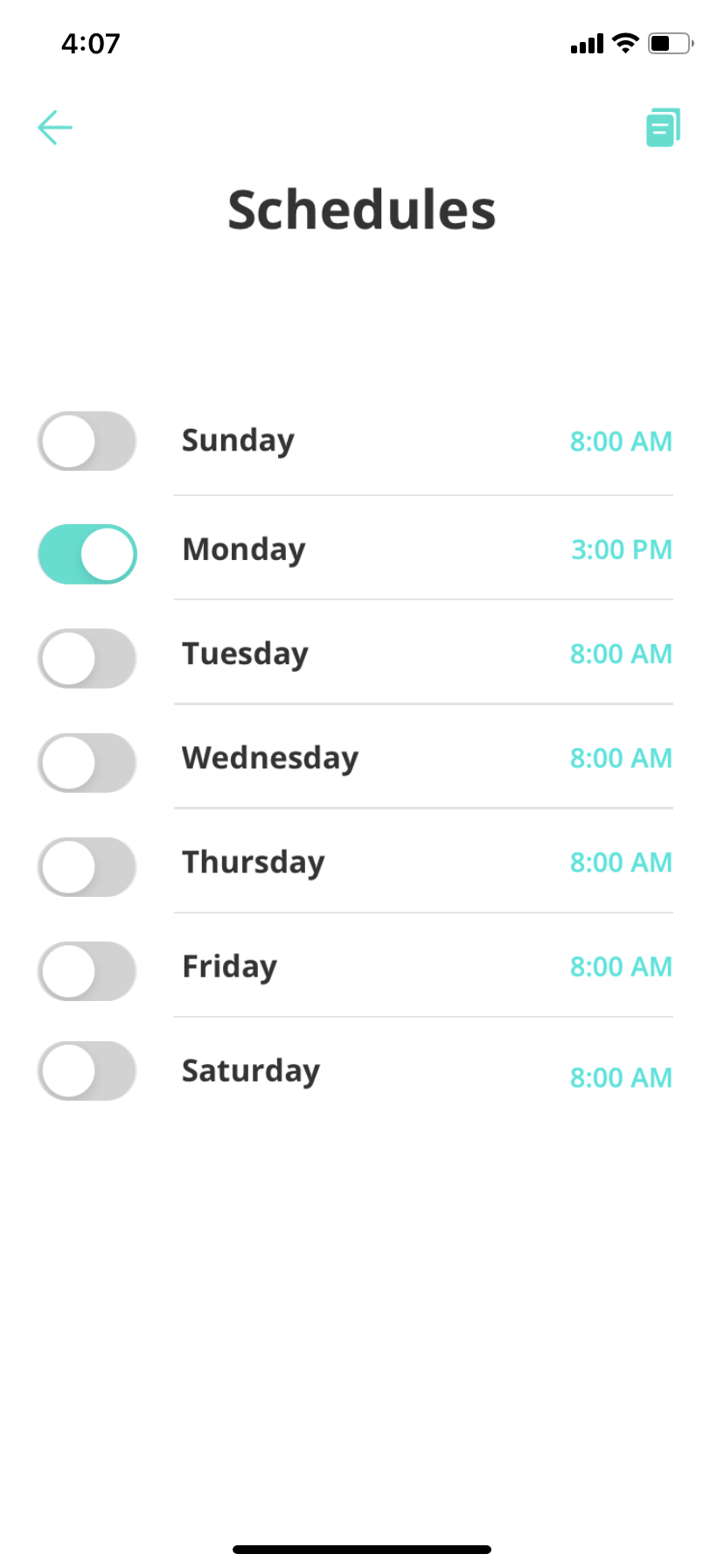Turn on the Tuesday schedule
This screenshot has height=1568, width=724.
(x=87, y=658)
